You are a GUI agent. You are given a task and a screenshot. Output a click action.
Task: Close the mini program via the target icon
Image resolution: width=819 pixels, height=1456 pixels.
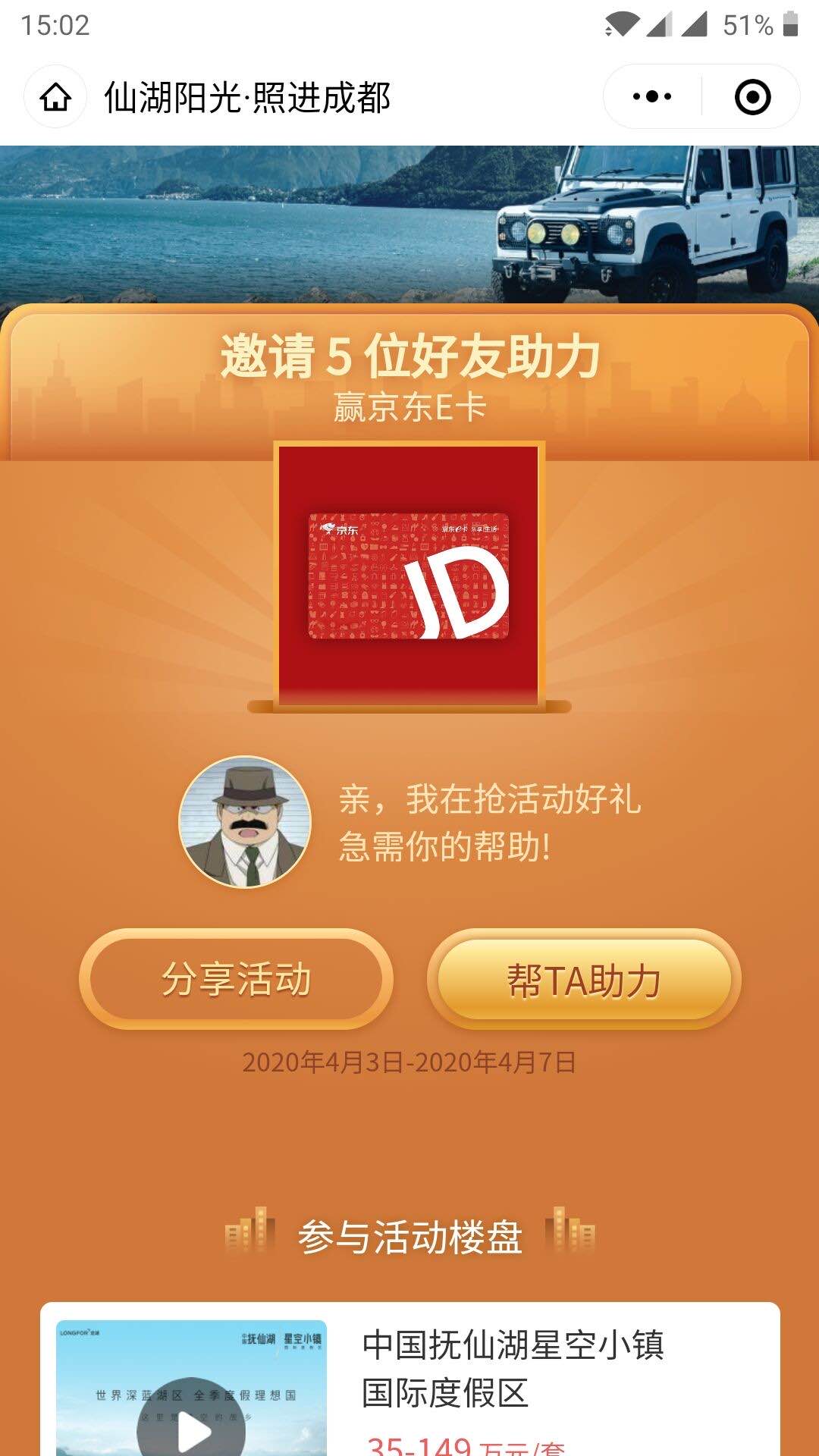752,97
